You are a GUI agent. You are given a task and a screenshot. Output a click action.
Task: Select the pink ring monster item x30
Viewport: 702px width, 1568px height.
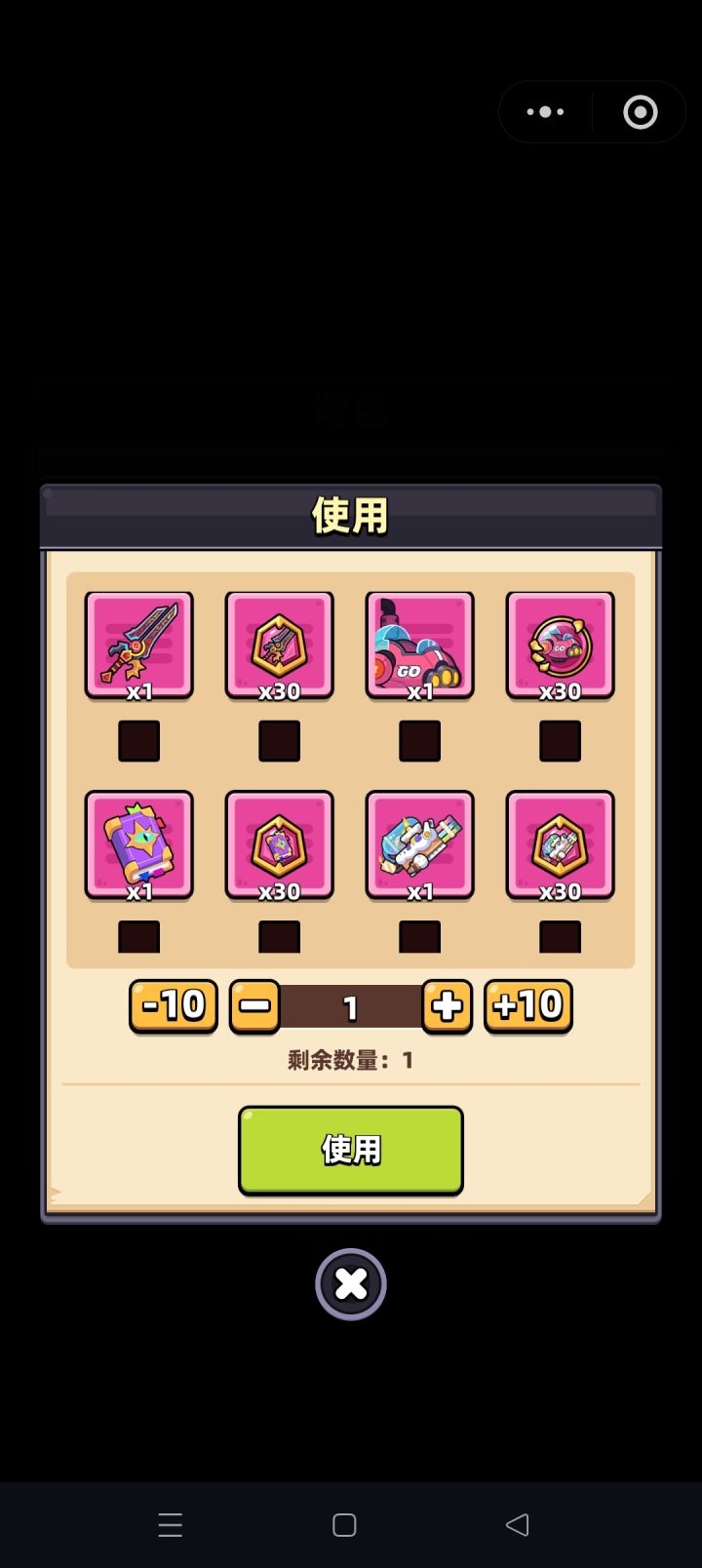click(561, 646)
